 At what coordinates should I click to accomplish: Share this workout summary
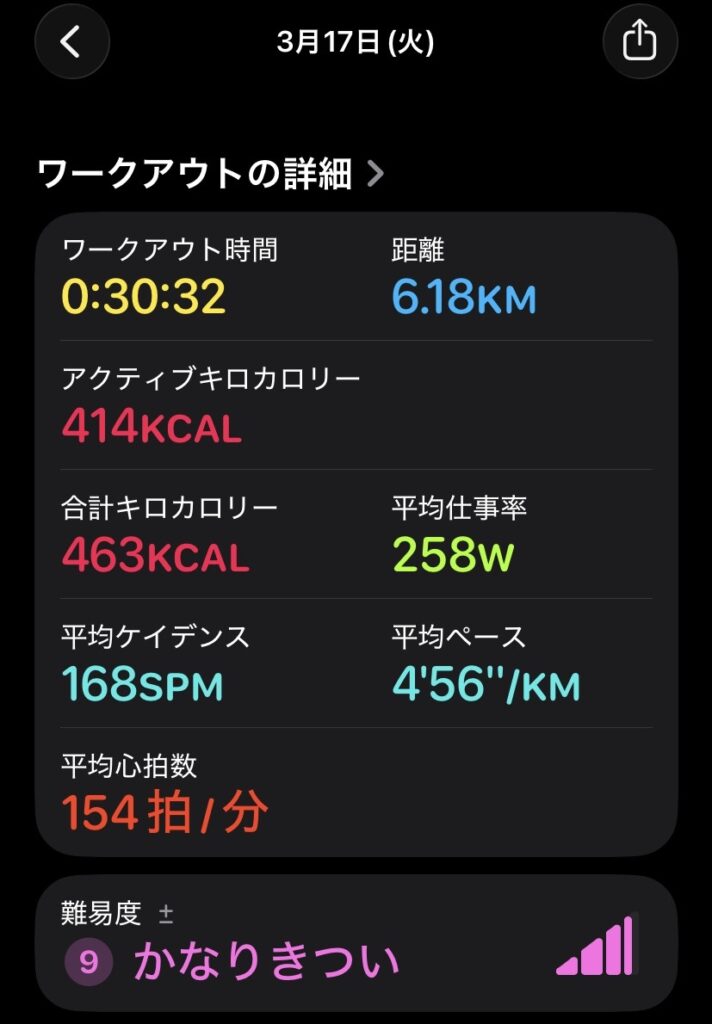640,42
